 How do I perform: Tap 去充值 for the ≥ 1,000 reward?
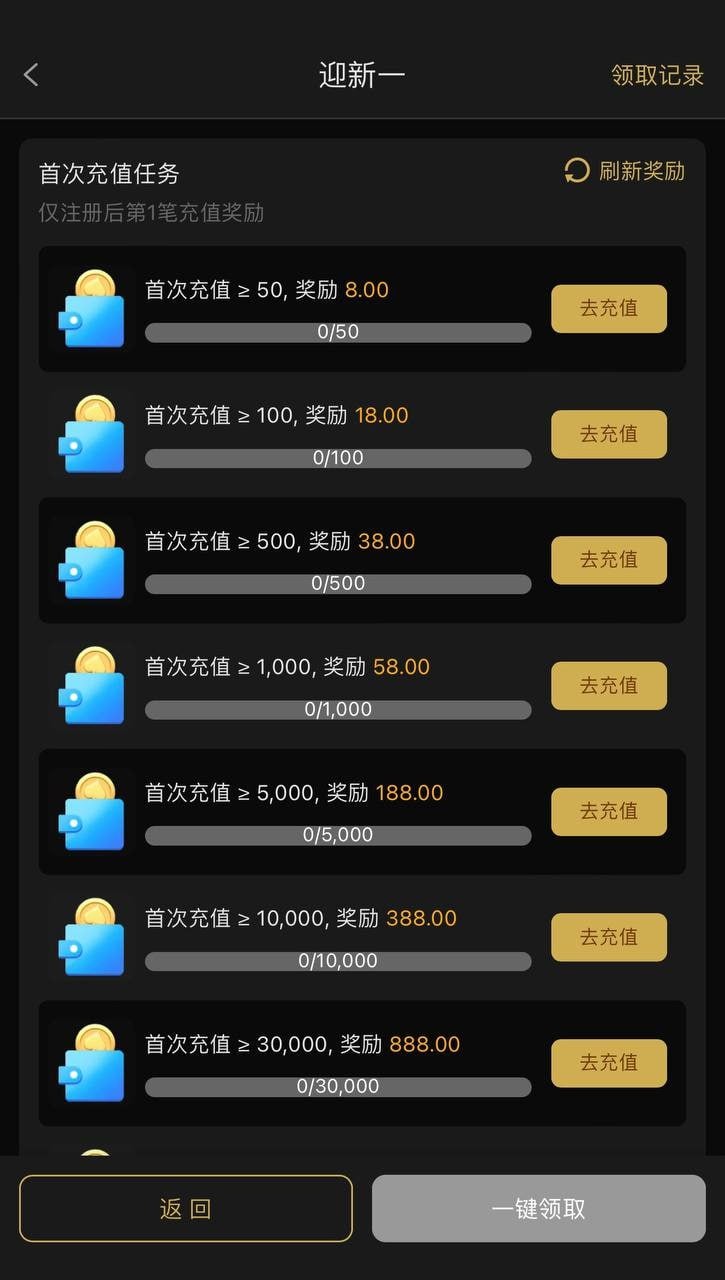tap(608, 686)
